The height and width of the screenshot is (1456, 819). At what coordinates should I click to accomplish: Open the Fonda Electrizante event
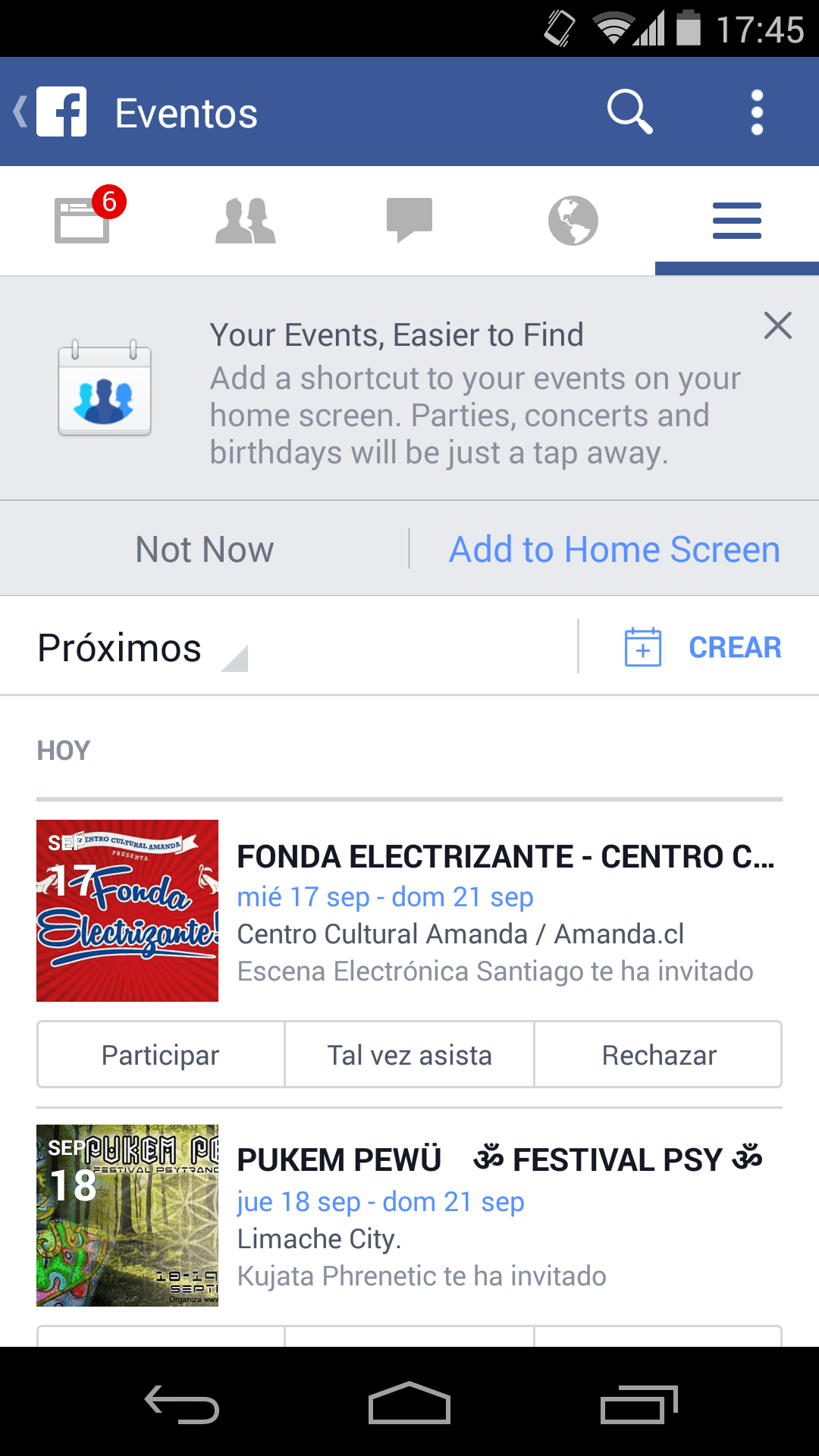(x=504, y=857)
